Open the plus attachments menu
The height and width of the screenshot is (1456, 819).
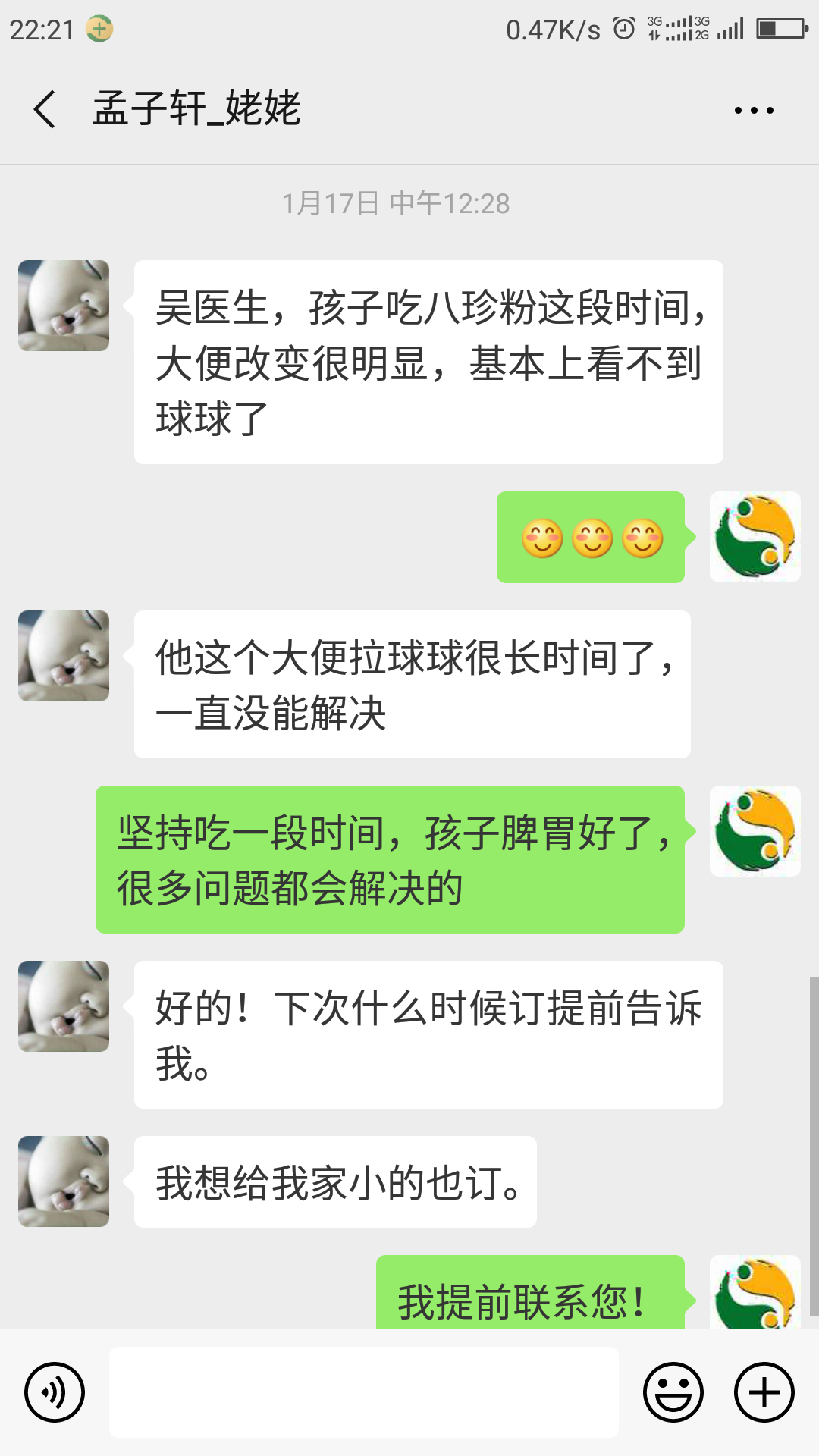tap(764, 1392)
